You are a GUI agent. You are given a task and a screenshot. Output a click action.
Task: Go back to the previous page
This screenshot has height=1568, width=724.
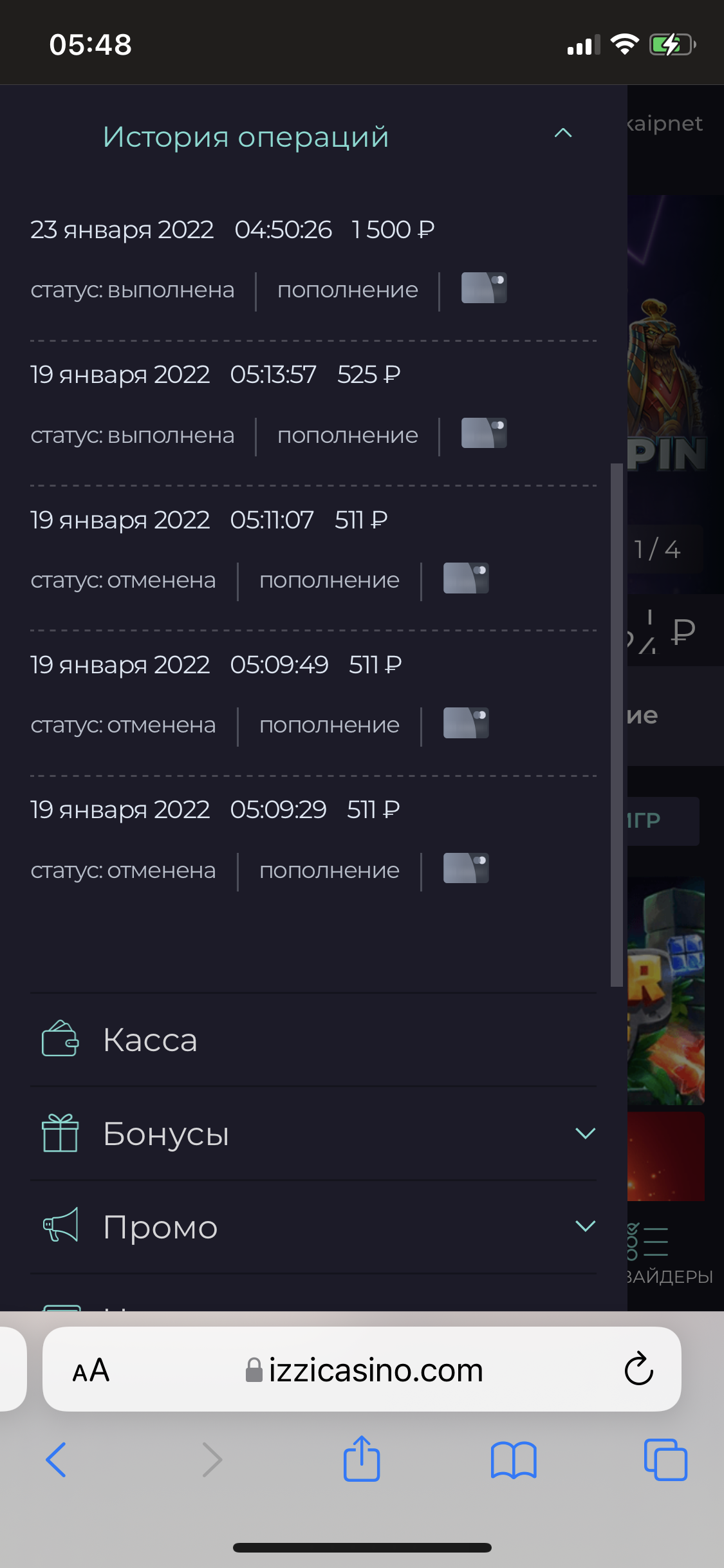(x=56, y=1460)
